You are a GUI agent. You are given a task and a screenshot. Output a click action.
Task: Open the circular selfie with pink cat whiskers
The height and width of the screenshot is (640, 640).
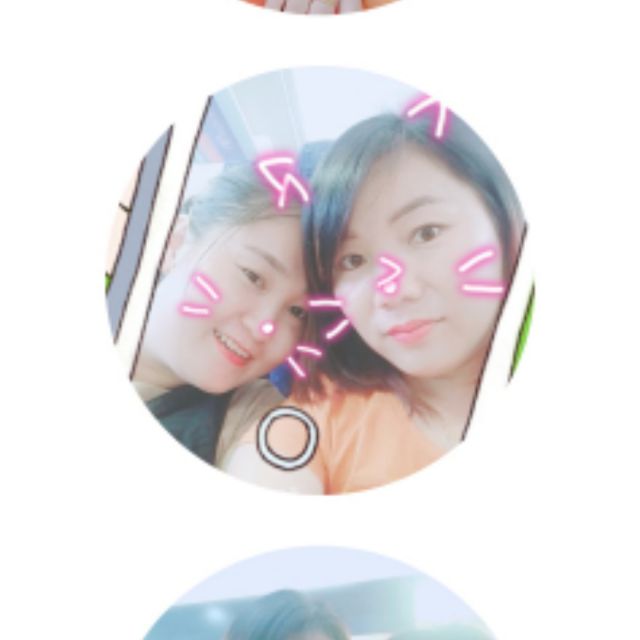point(320,280)
